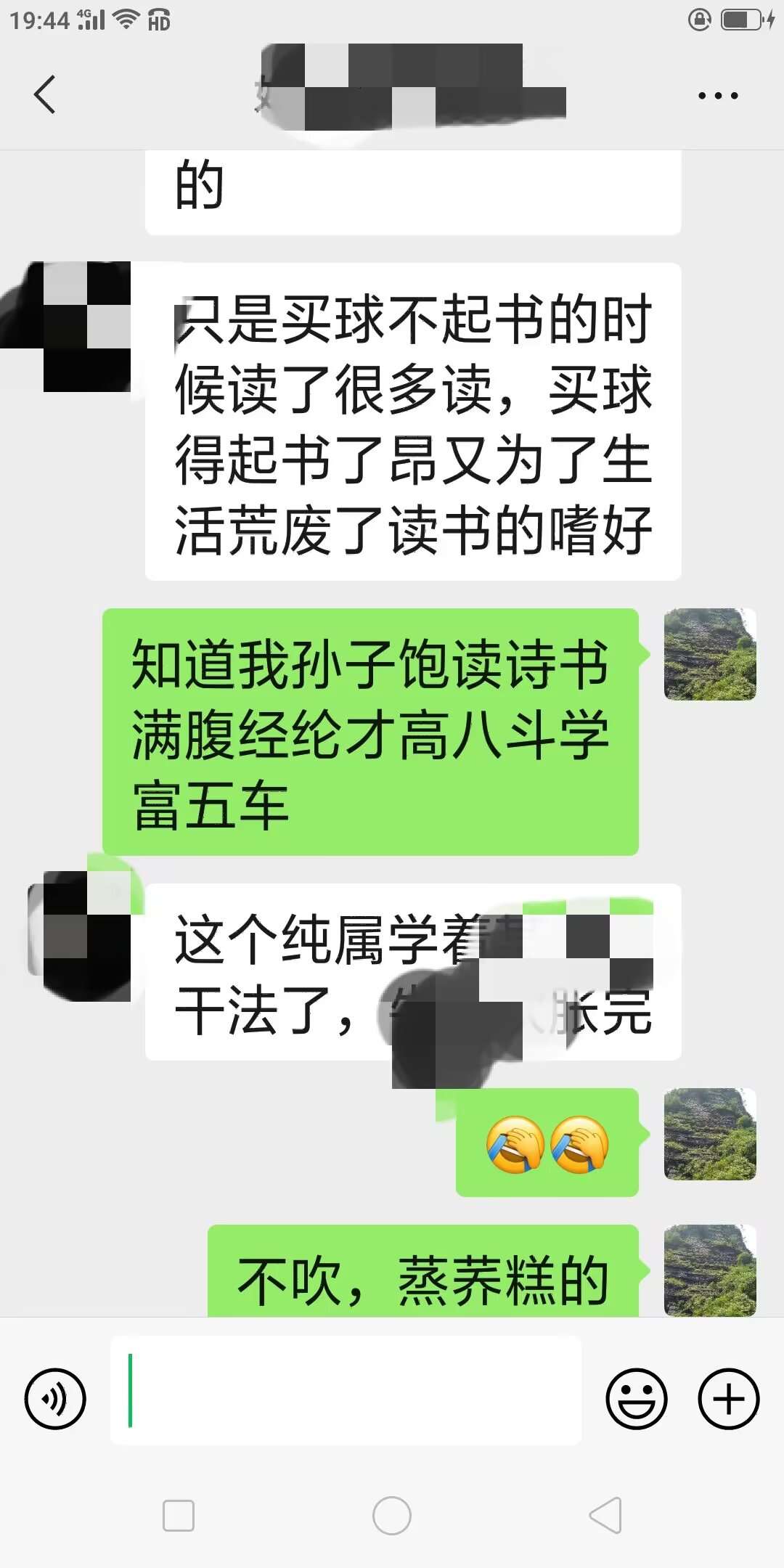Switch to voice message input
The width and height of the screenshot is (784, 1568).
55,1398
